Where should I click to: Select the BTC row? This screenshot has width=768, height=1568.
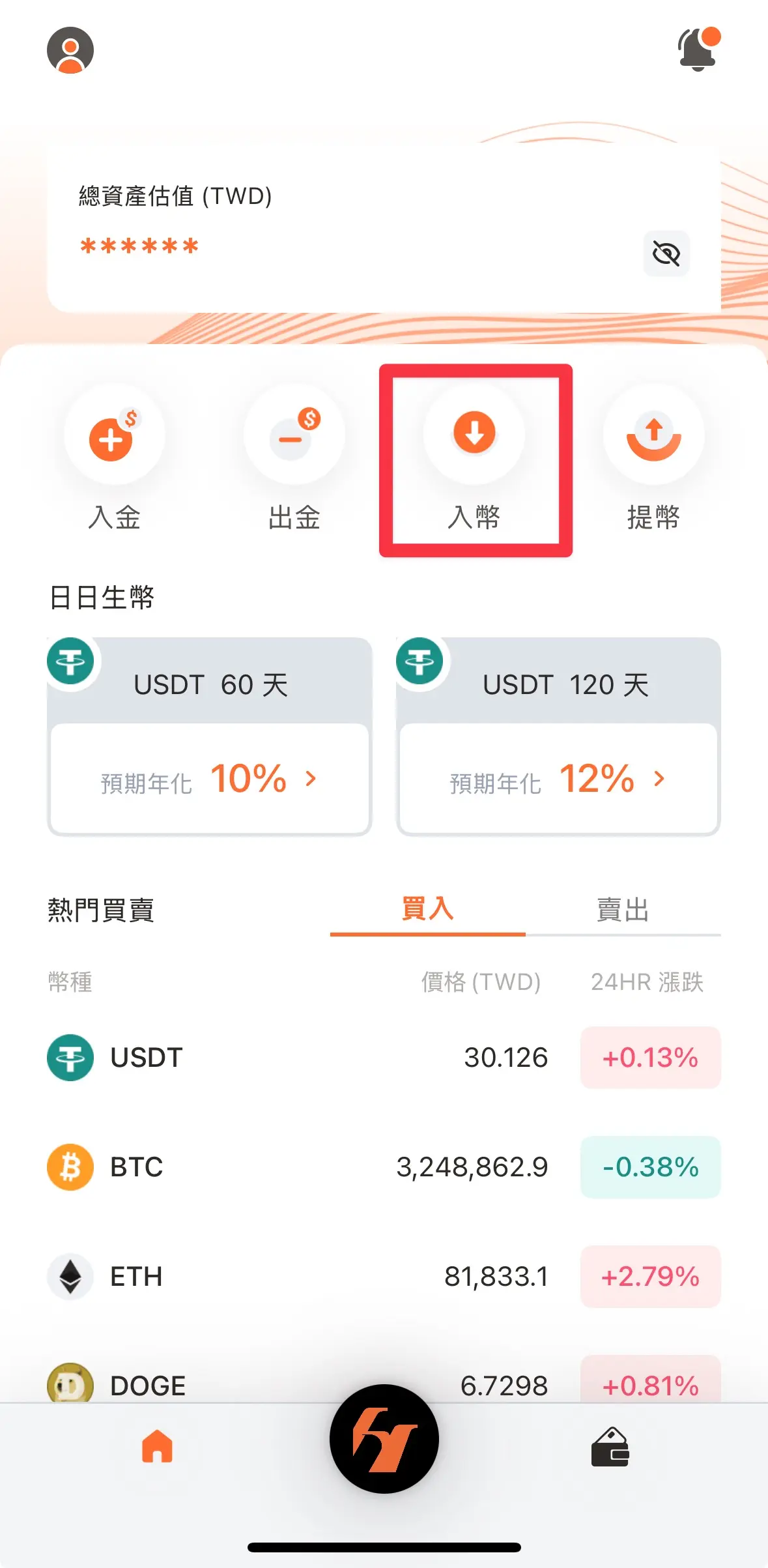pyautogui.click(x=384, y=1167)
